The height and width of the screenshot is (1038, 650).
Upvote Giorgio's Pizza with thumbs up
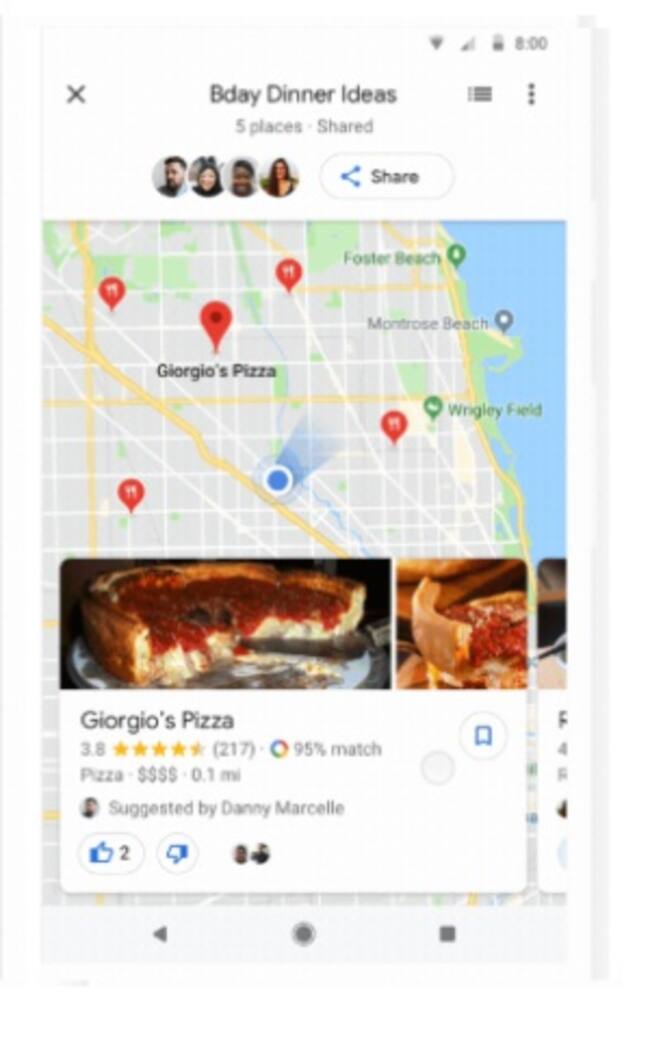point(110,854)
